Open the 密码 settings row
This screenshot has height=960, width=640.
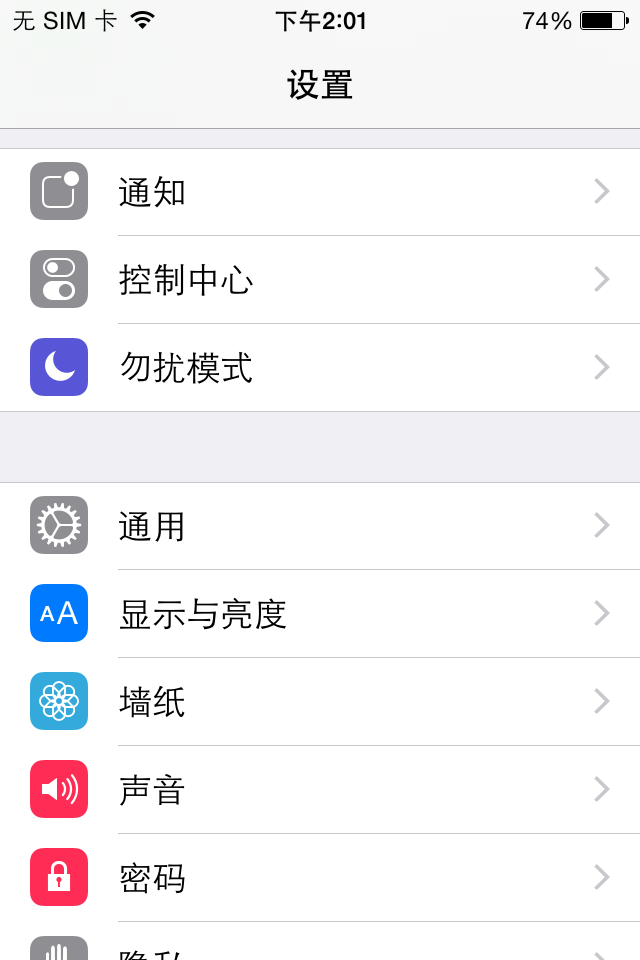coord(320,878)
